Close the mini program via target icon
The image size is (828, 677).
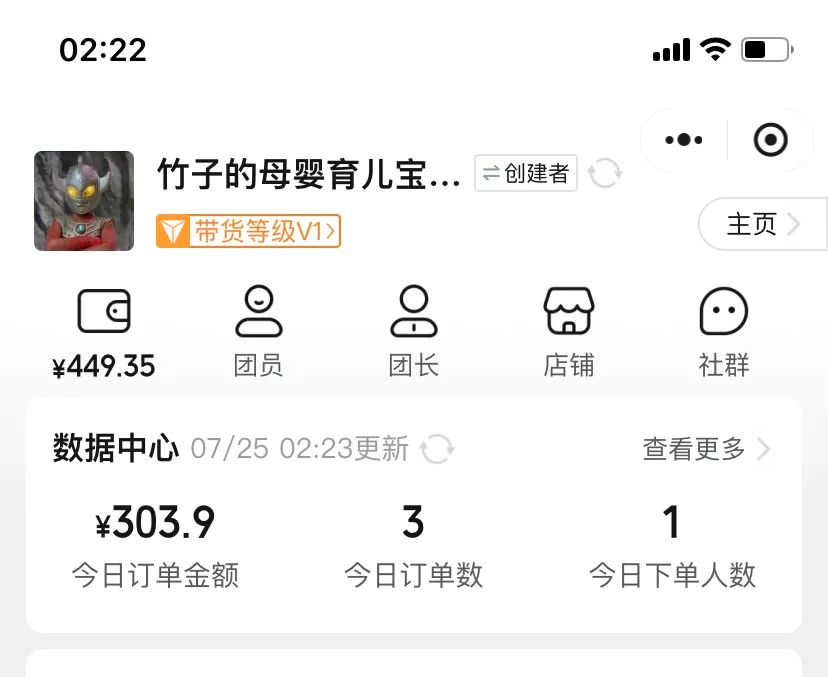click(x=770, y=140)
